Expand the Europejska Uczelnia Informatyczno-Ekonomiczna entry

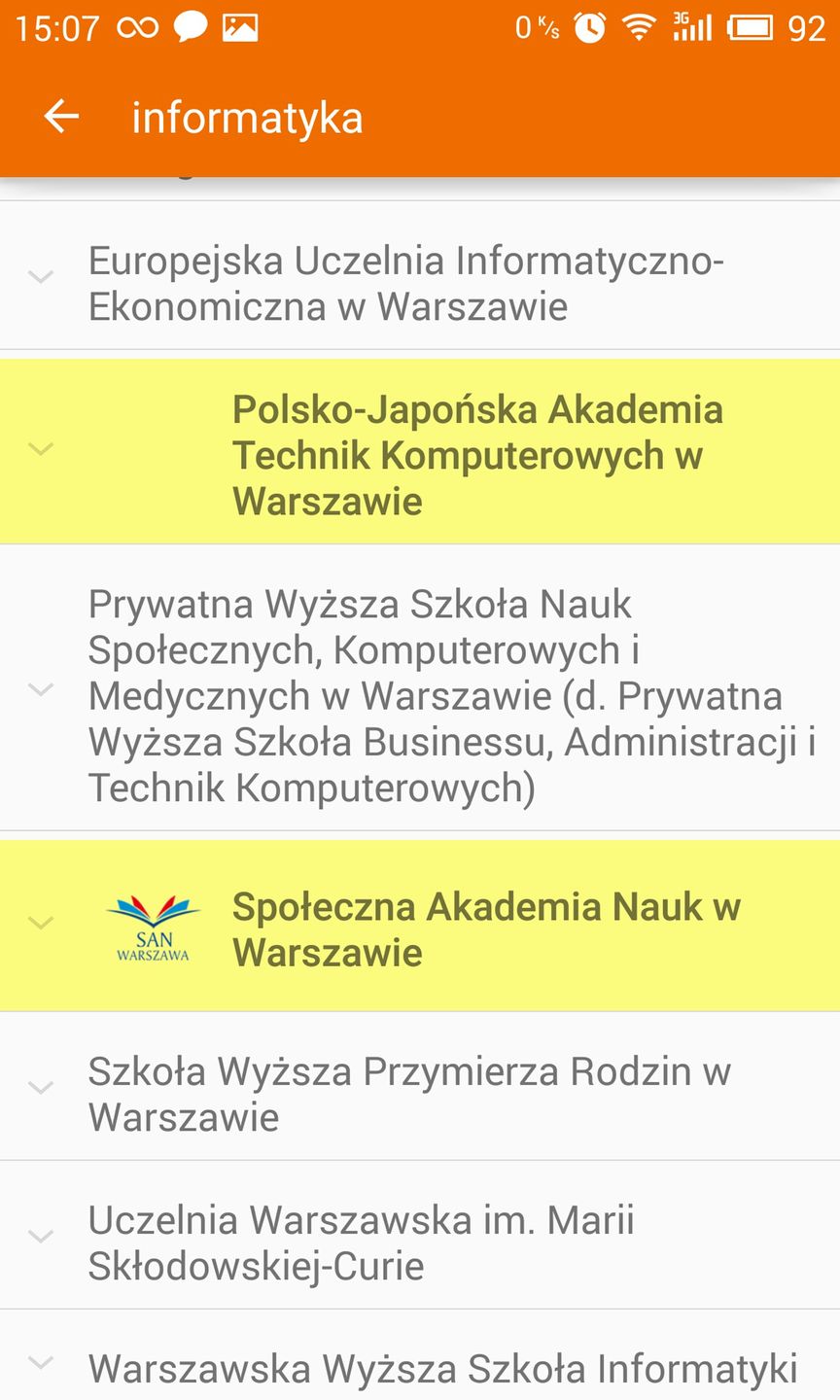pyautogui.click(x=41, y=277)
